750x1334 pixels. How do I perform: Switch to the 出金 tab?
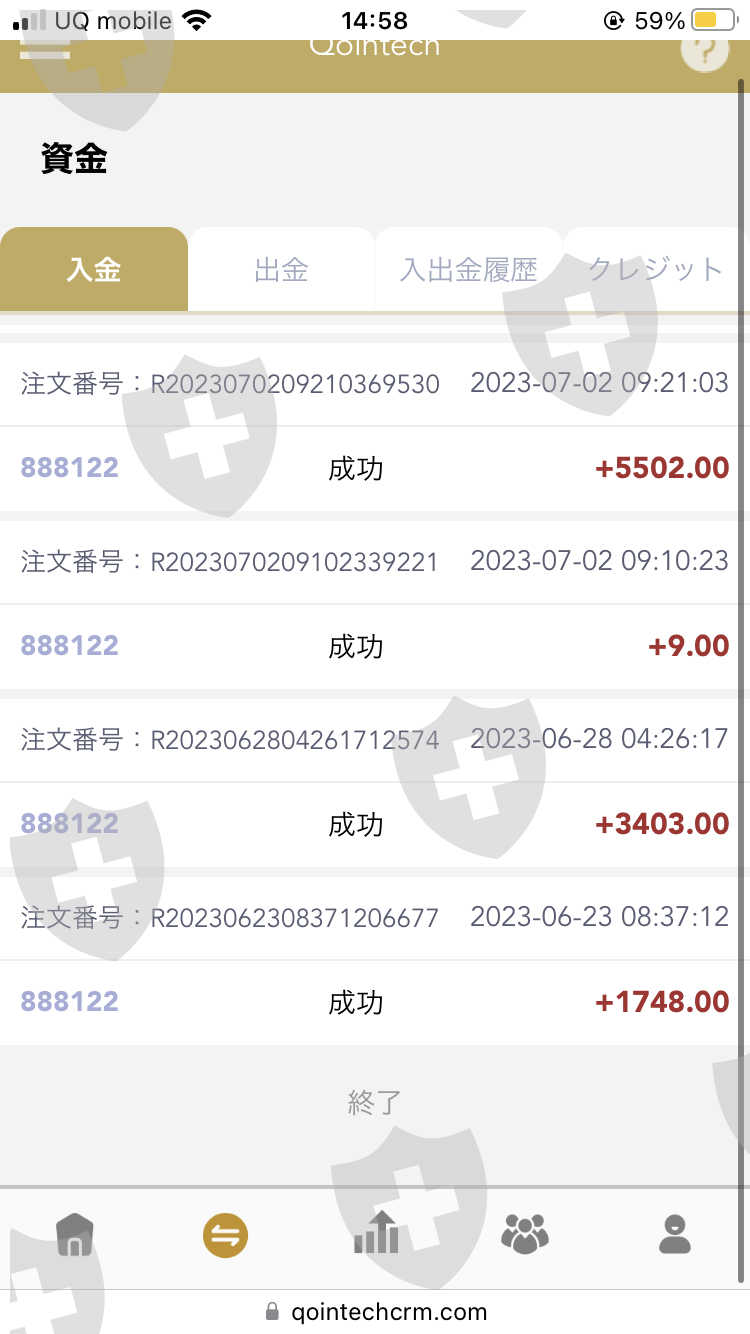click(x=281, y=270)
